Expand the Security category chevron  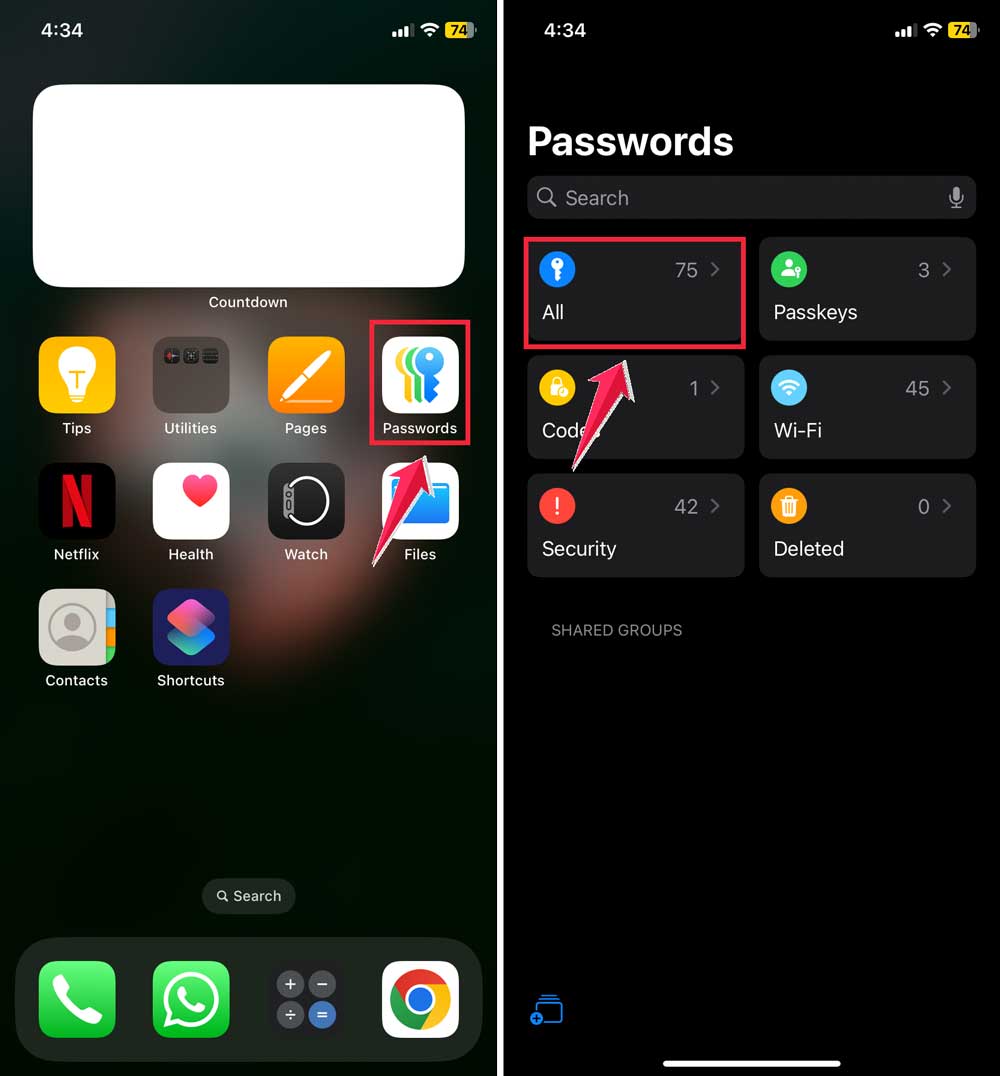(x=716, y=505)
